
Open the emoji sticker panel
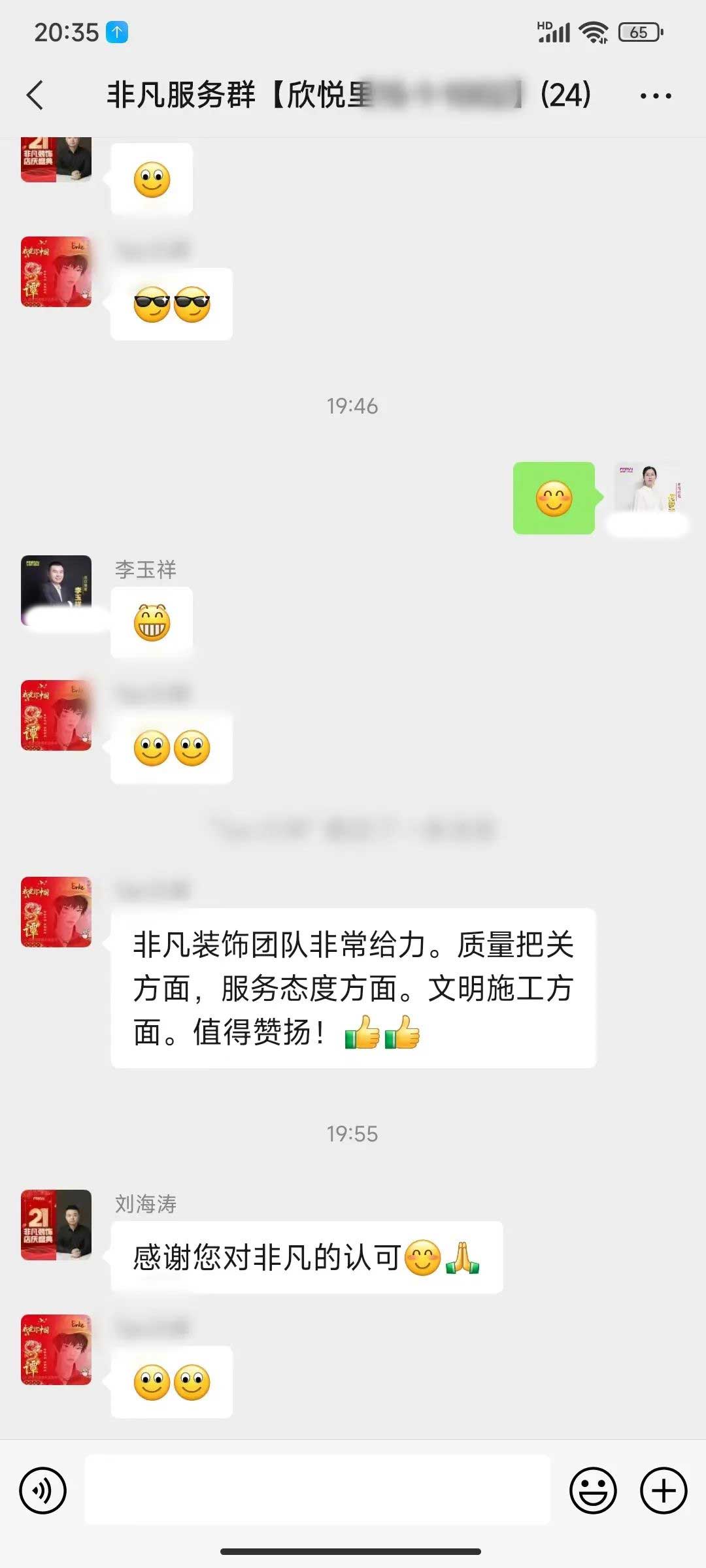[x=593, y=1490]
